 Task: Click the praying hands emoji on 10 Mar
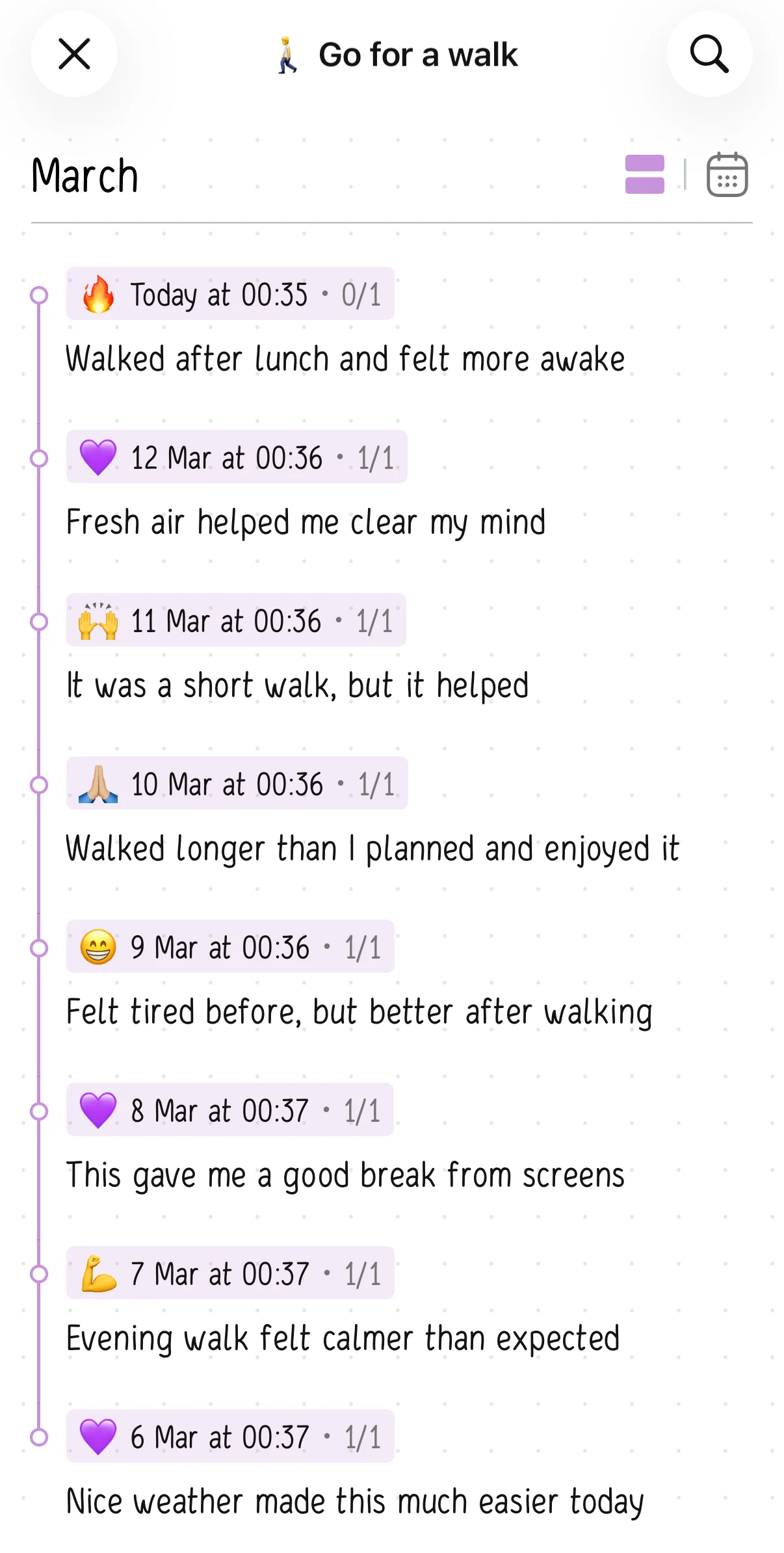[x=99, y=785]
